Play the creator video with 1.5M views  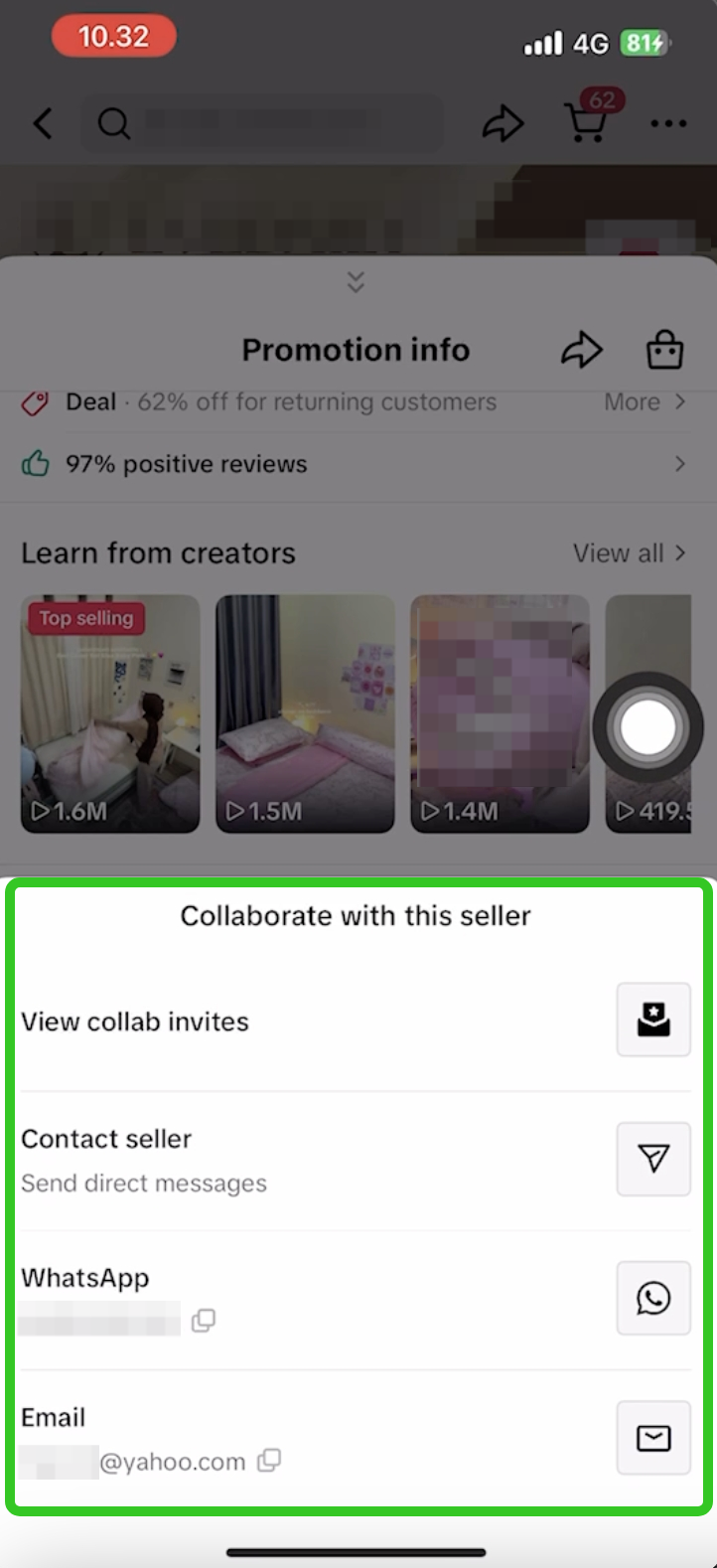[x=305, y=713]
